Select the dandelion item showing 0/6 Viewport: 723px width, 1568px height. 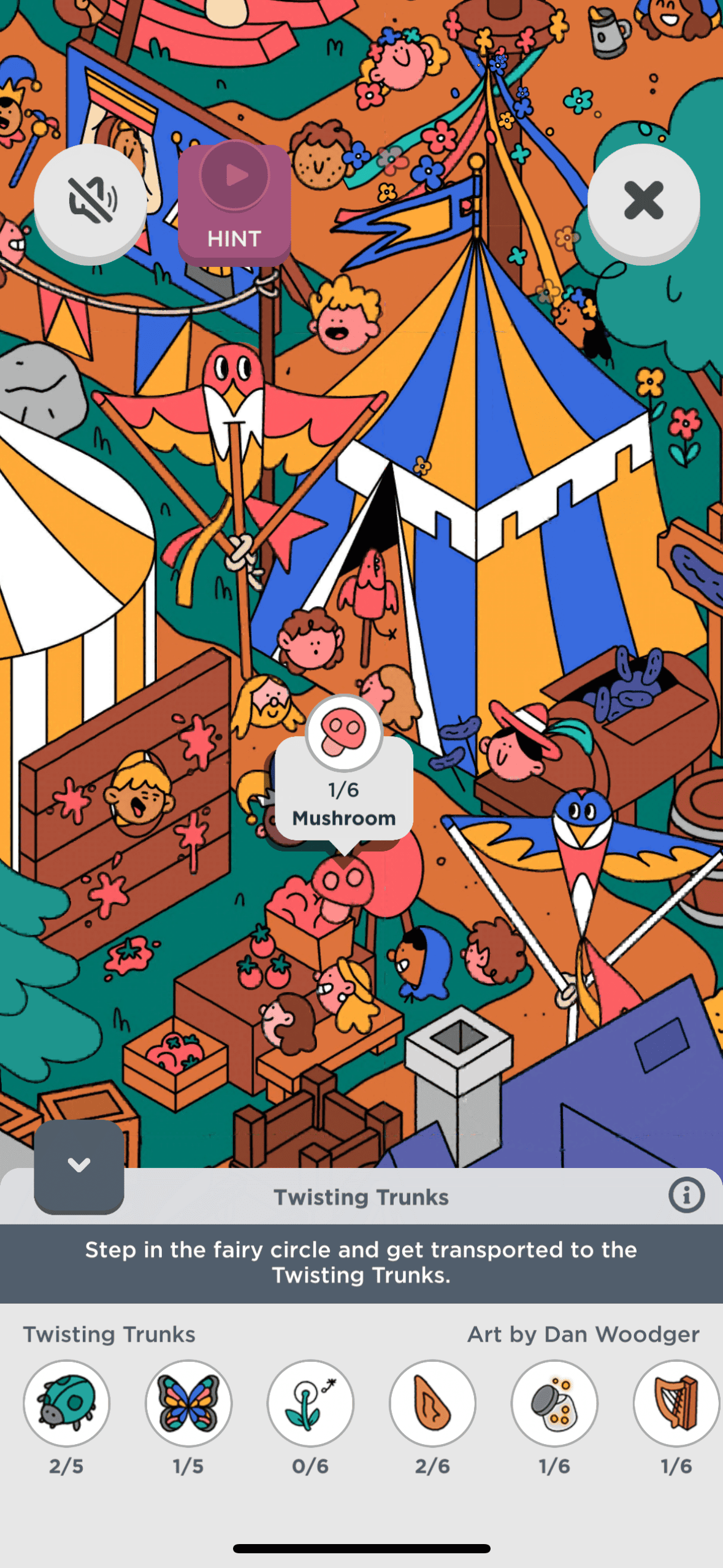pyautogui.click(x=310, y=1404)
